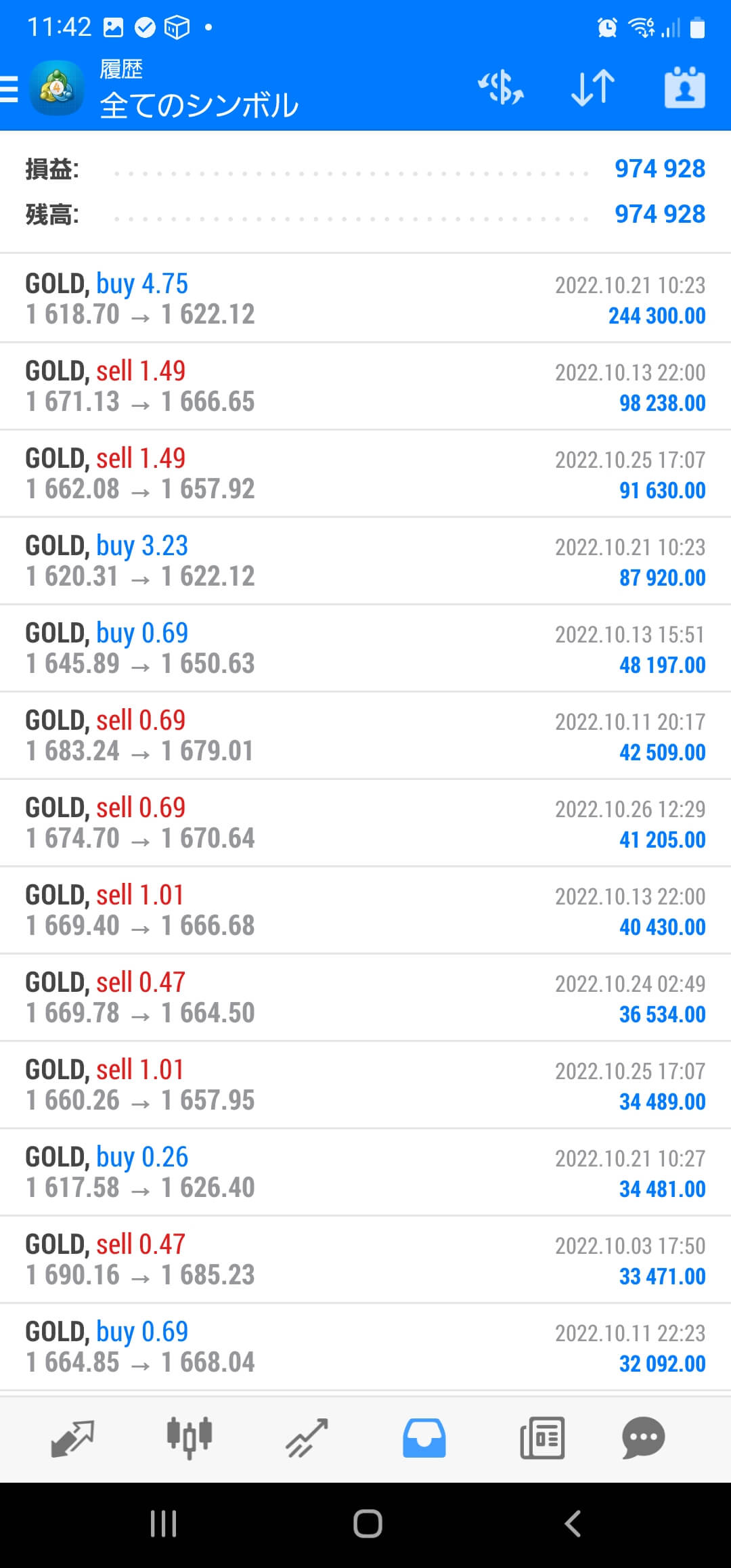Open the GOLD buy trade of 48 197.00

pos(365,648)
